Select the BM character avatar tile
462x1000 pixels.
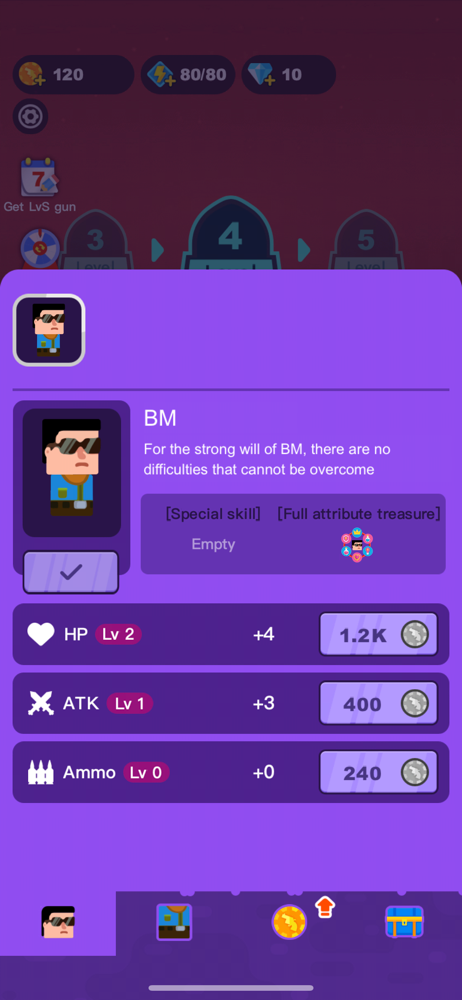49,330
